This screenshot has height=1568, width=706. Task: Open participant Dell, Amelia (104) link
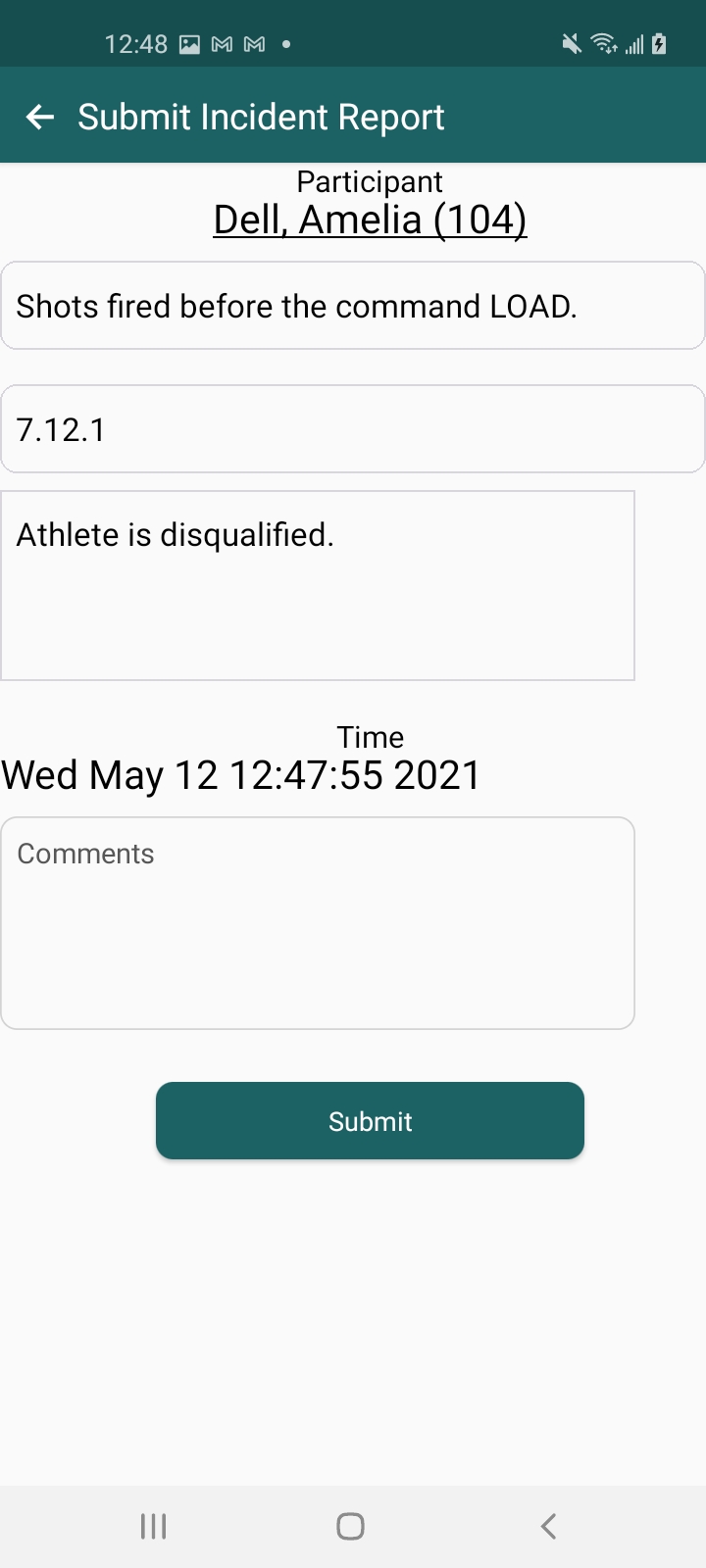click(x=370, y=220)
